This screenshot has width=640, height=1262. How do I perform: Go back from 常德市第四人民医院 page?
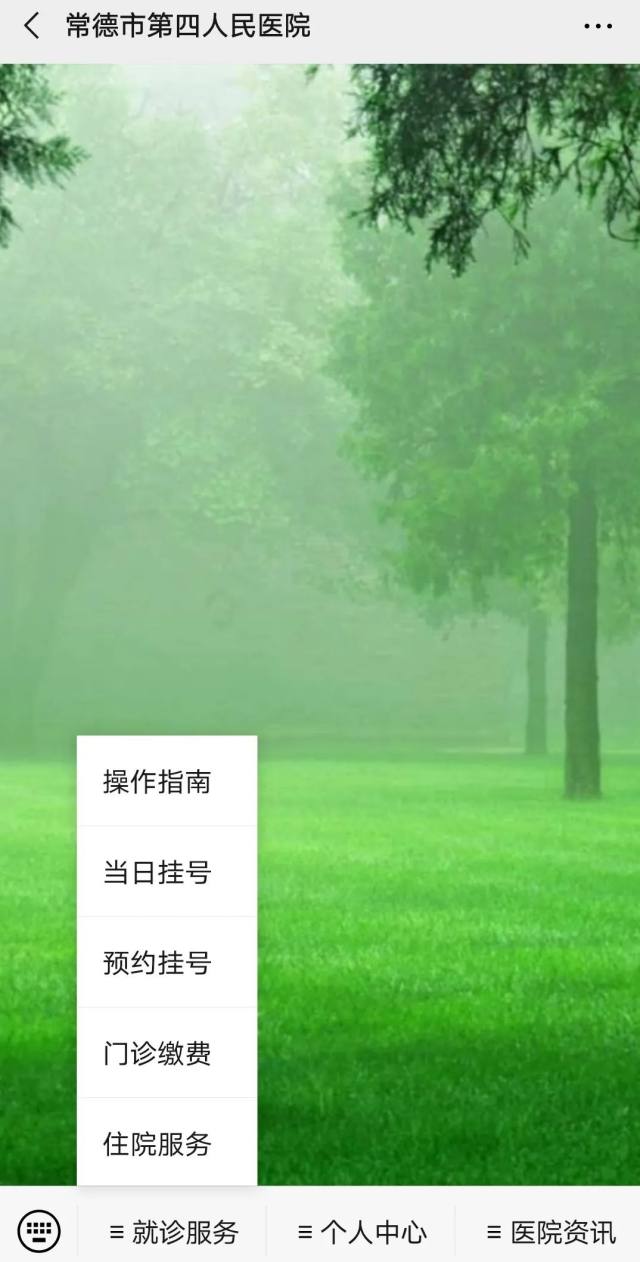32,26
